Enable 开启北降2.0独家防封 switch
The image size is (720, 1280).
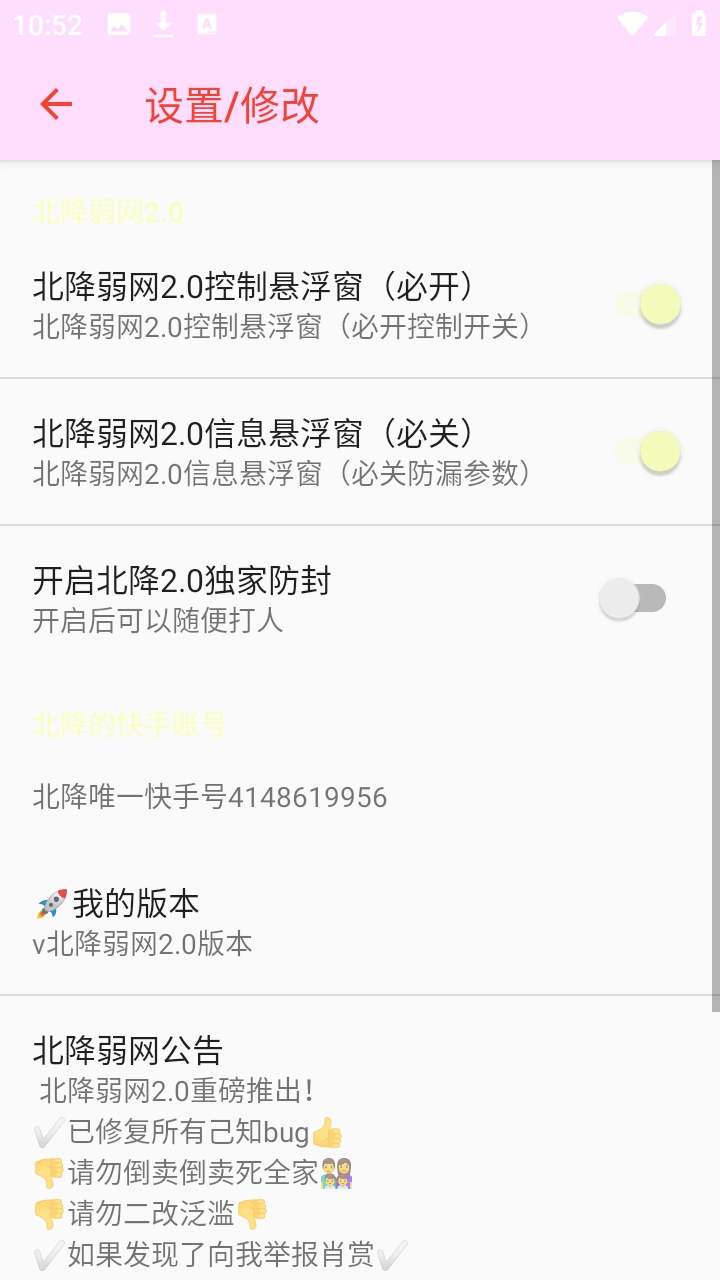pyautogui.click(x=632, y=598)
